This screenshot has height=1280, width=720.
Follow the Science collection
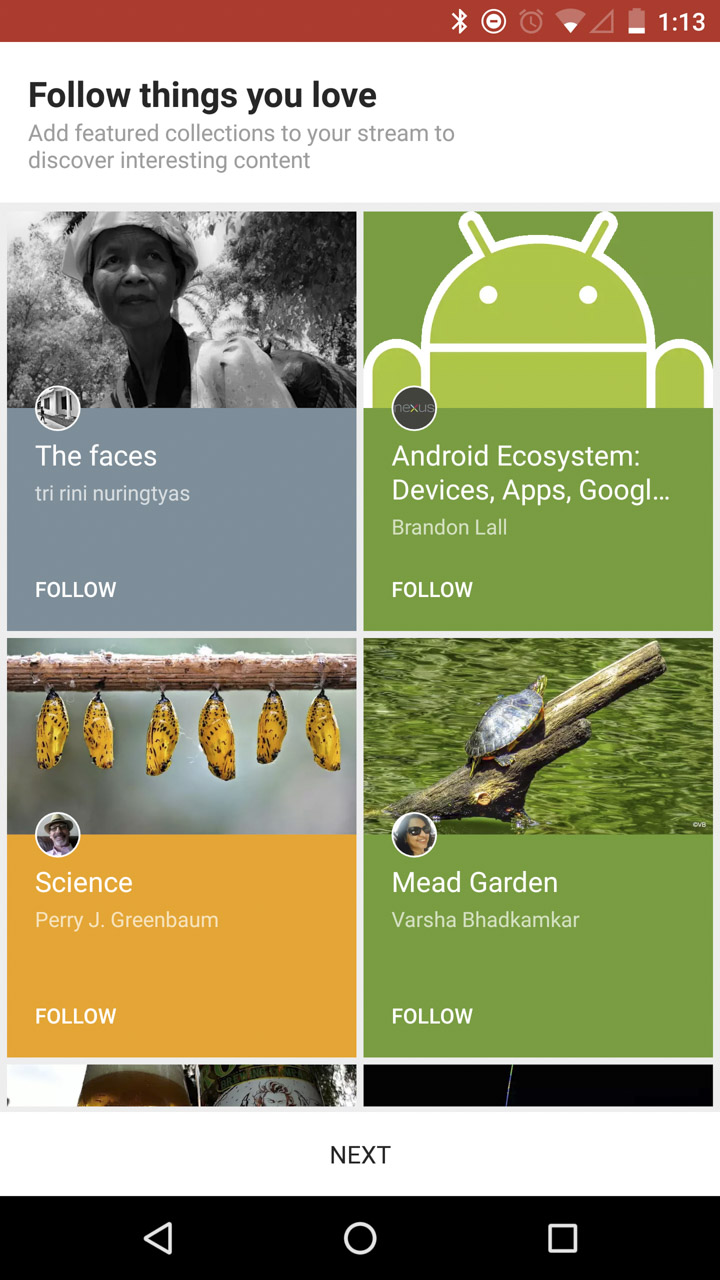click(76, 1016)
